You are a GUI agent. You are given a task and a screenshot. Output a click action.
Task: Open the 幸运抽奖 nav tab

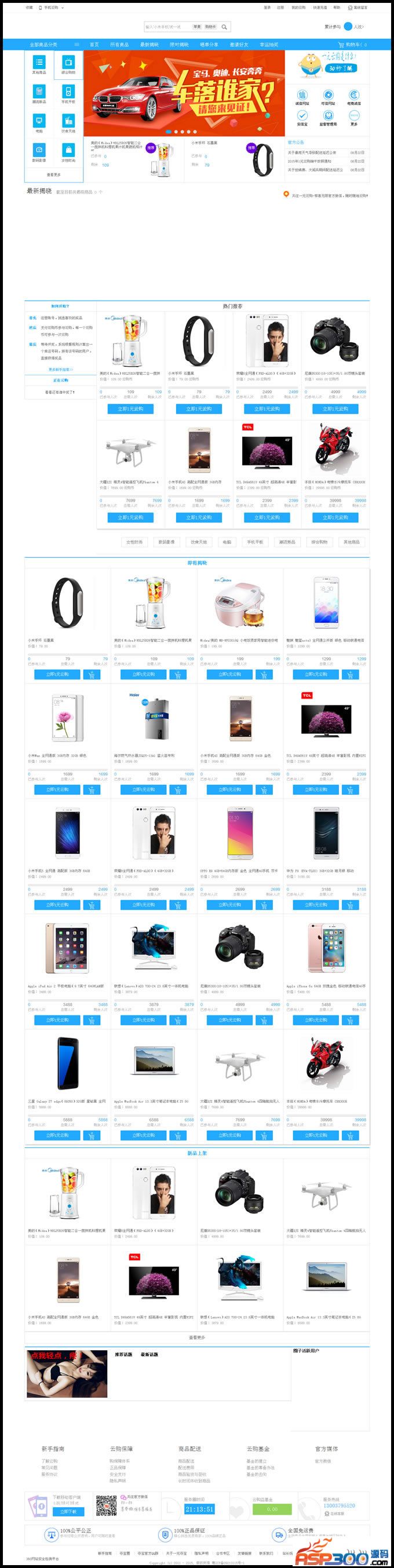(268, 45)
